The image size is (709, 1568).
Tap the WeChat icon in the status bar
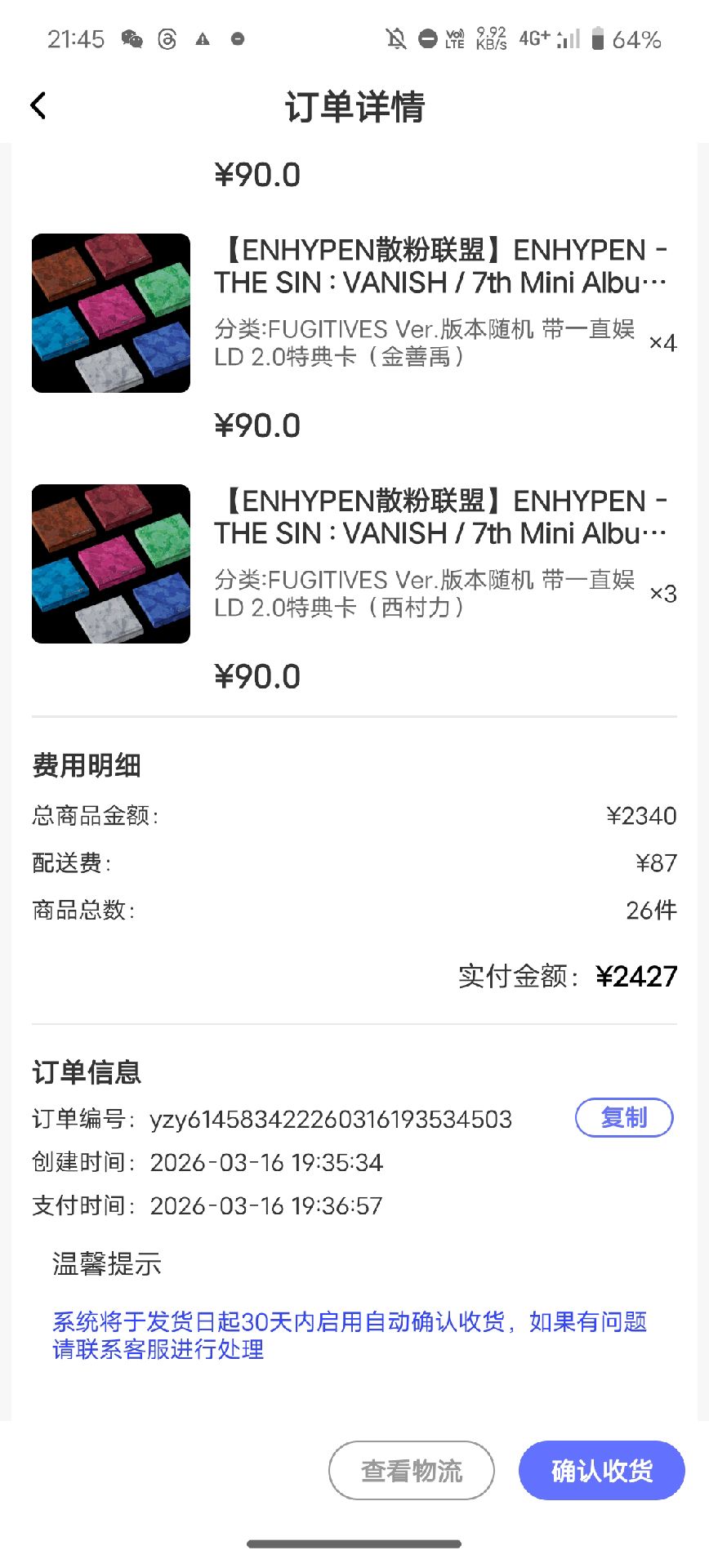coord(132,38)
